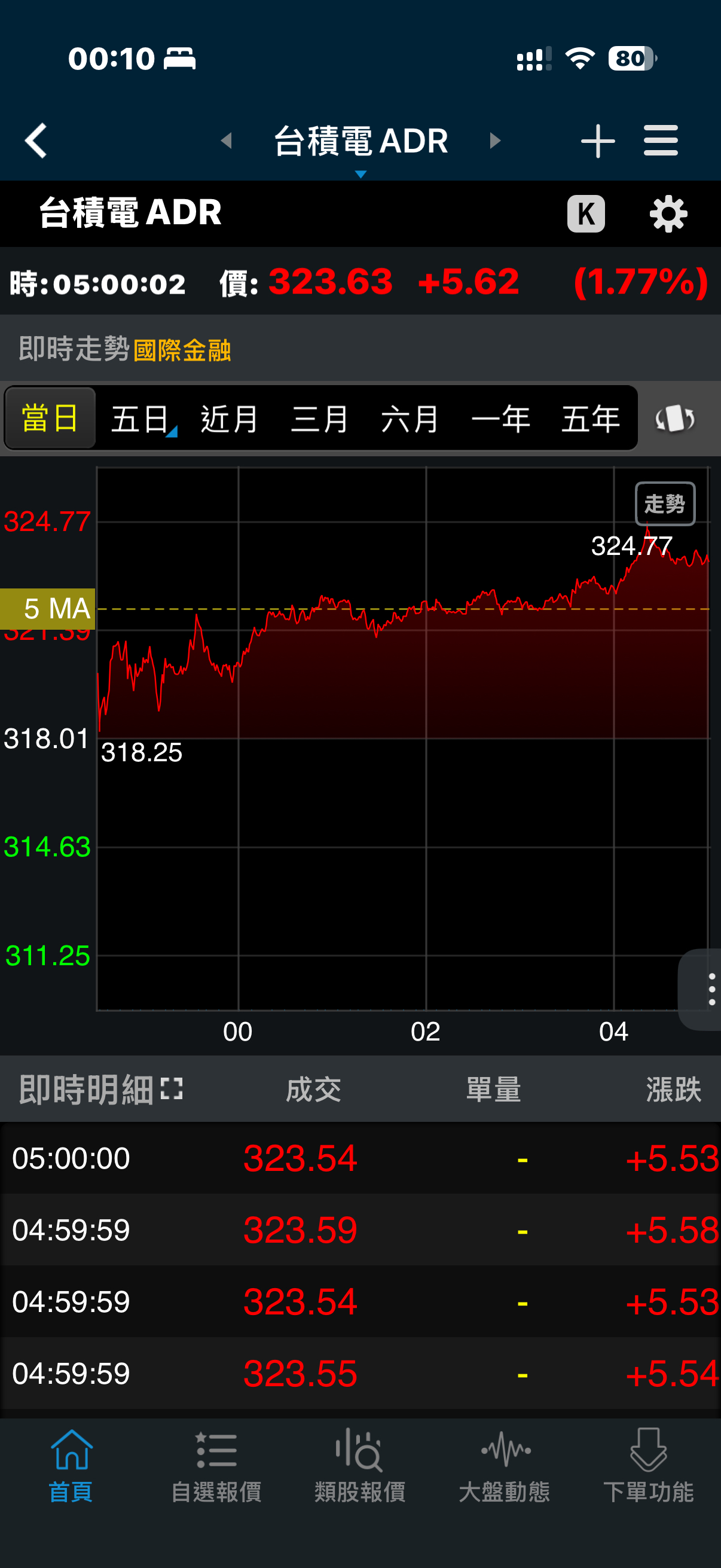The image size is (721, 1568).
Task: Open the hamburger menu
Action: [661, 141]
